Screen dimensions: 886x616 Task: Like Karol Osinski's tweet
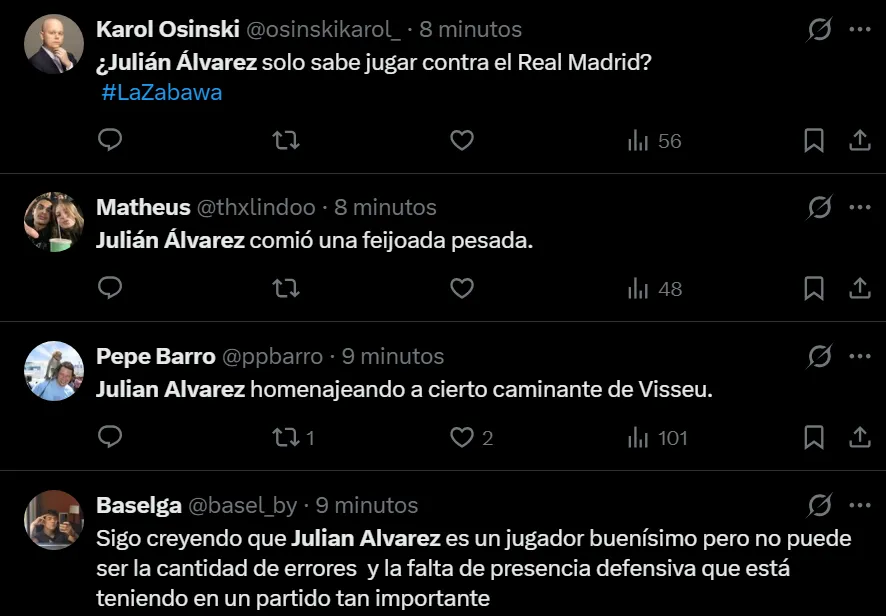tap(461, 141)
